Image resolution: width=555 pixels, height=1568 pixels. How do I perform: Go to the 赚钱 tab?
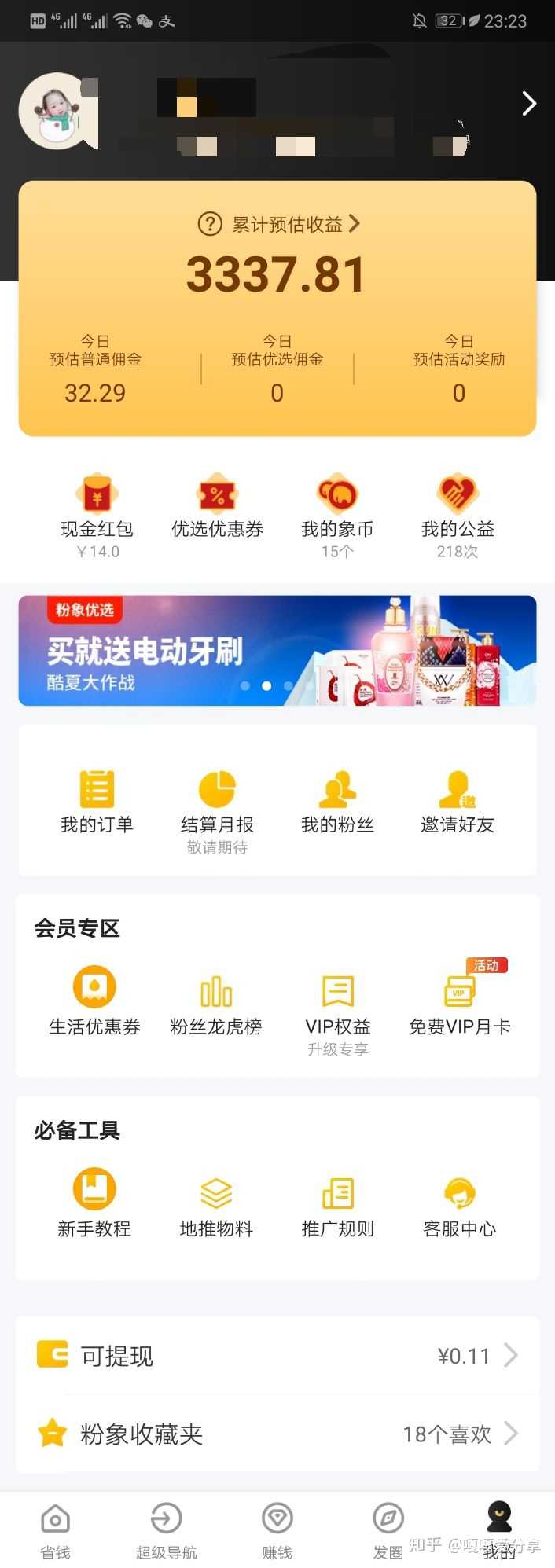[x=277, y=1529]
